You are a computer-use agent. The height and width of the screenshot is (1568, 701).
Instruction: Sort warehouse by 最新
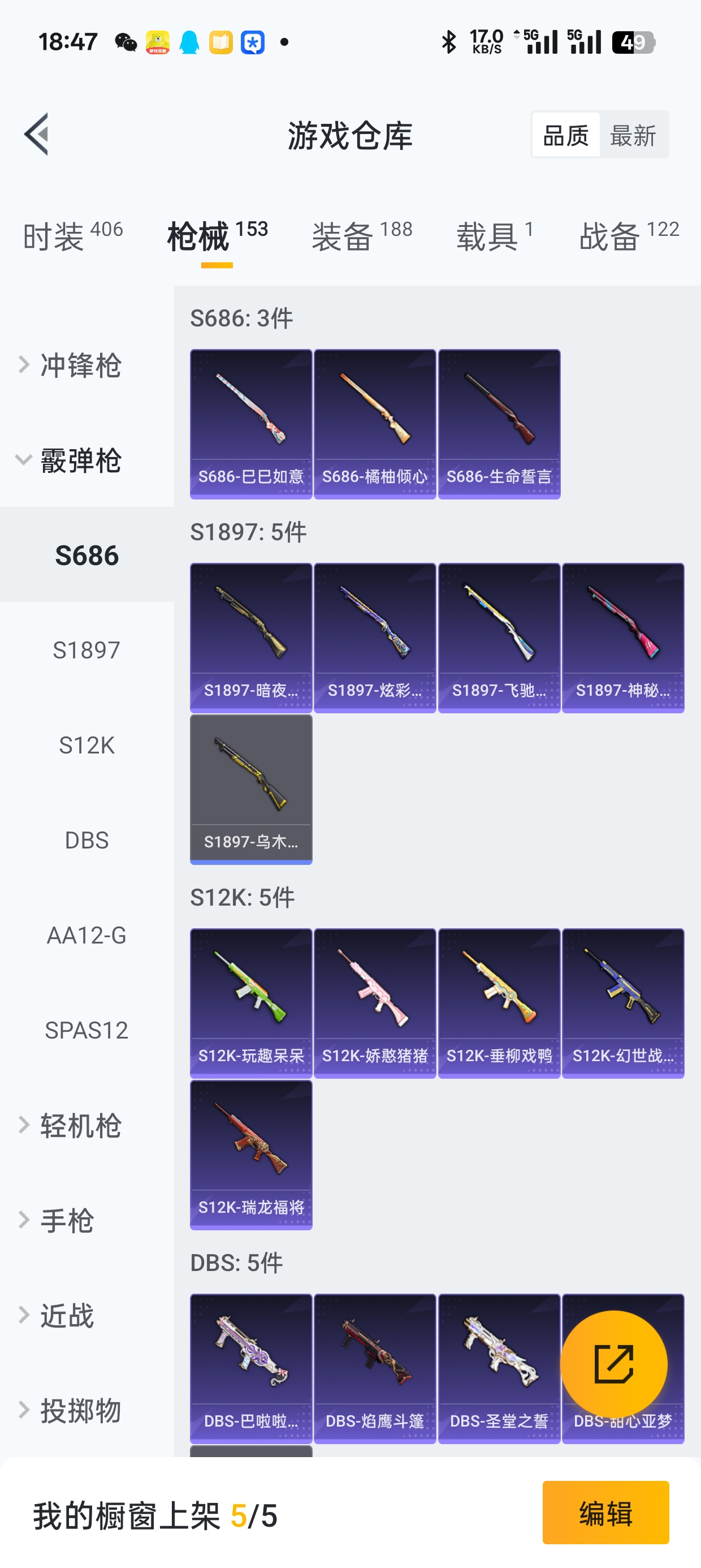[x=633, y=135]
